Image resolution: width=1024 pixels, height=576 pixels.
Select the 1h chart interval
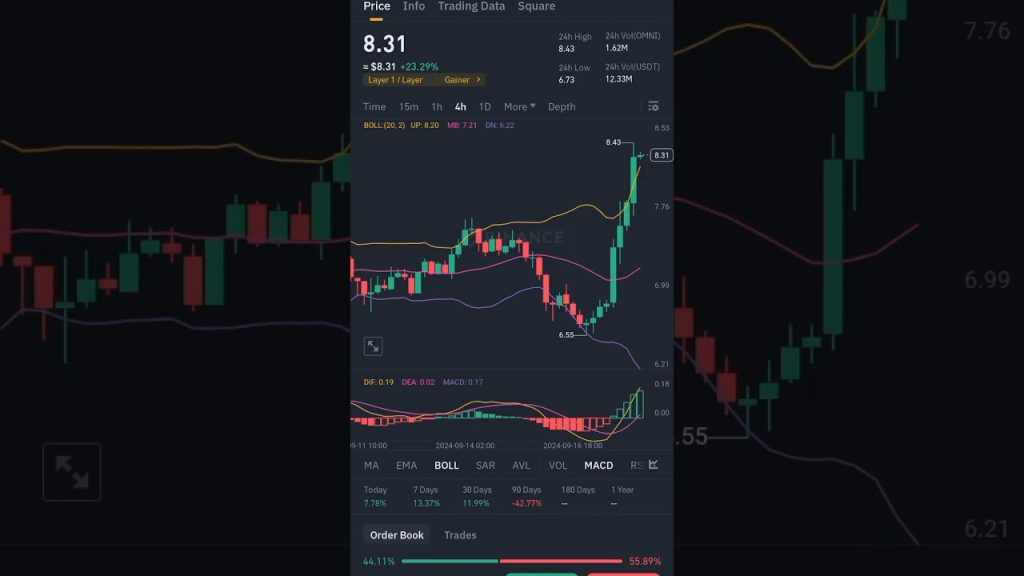coord(436,106)
